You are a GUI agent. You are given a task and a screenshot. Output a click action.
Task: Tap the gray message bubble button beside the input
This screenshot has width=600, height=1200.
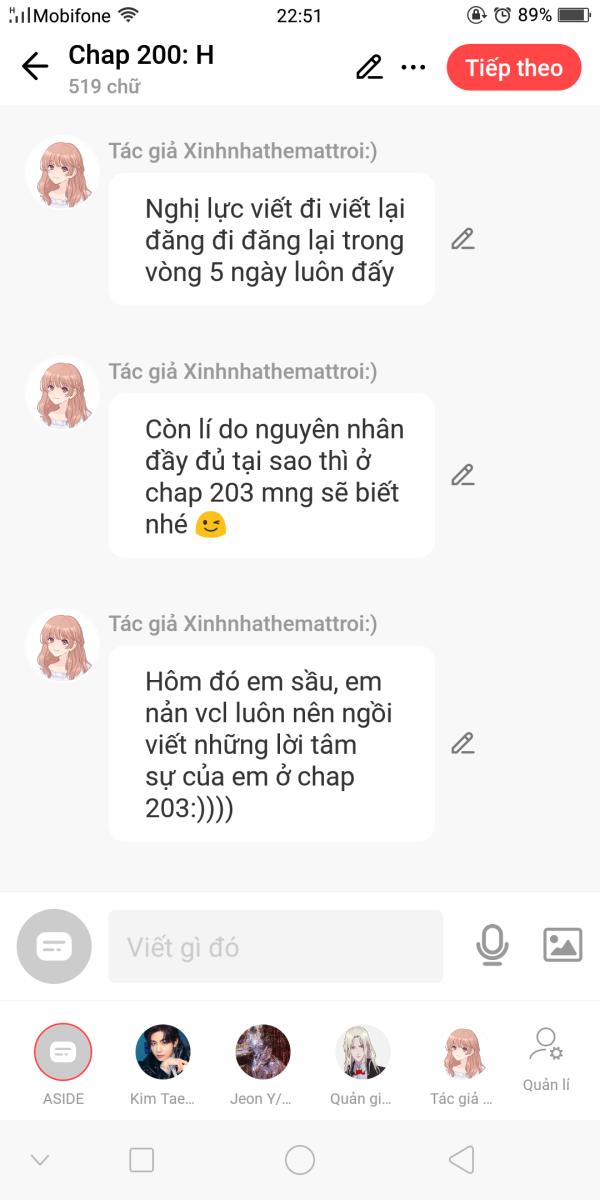coord(54,946)
